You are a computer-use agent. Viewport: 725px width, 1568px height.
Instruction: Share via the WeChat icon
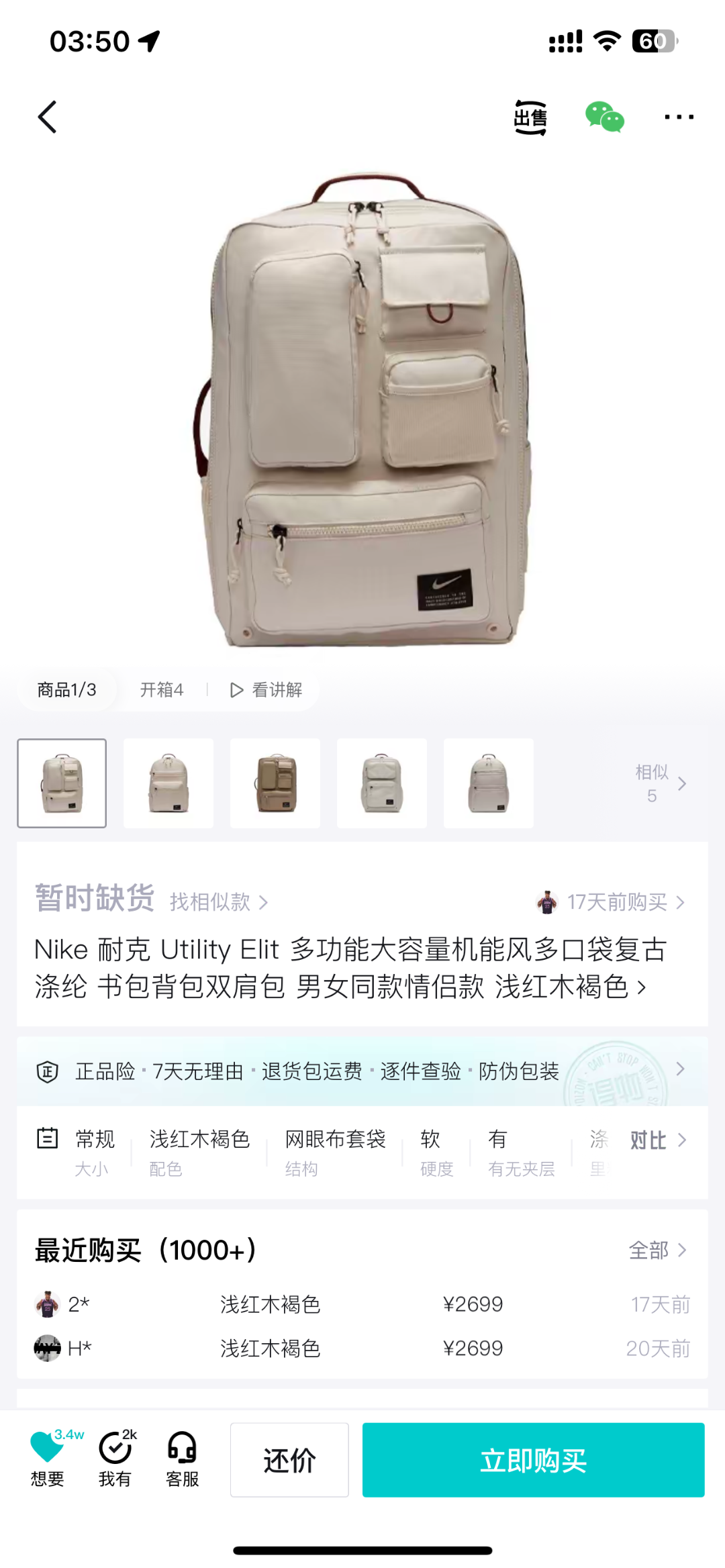click(x=604, y=117)
